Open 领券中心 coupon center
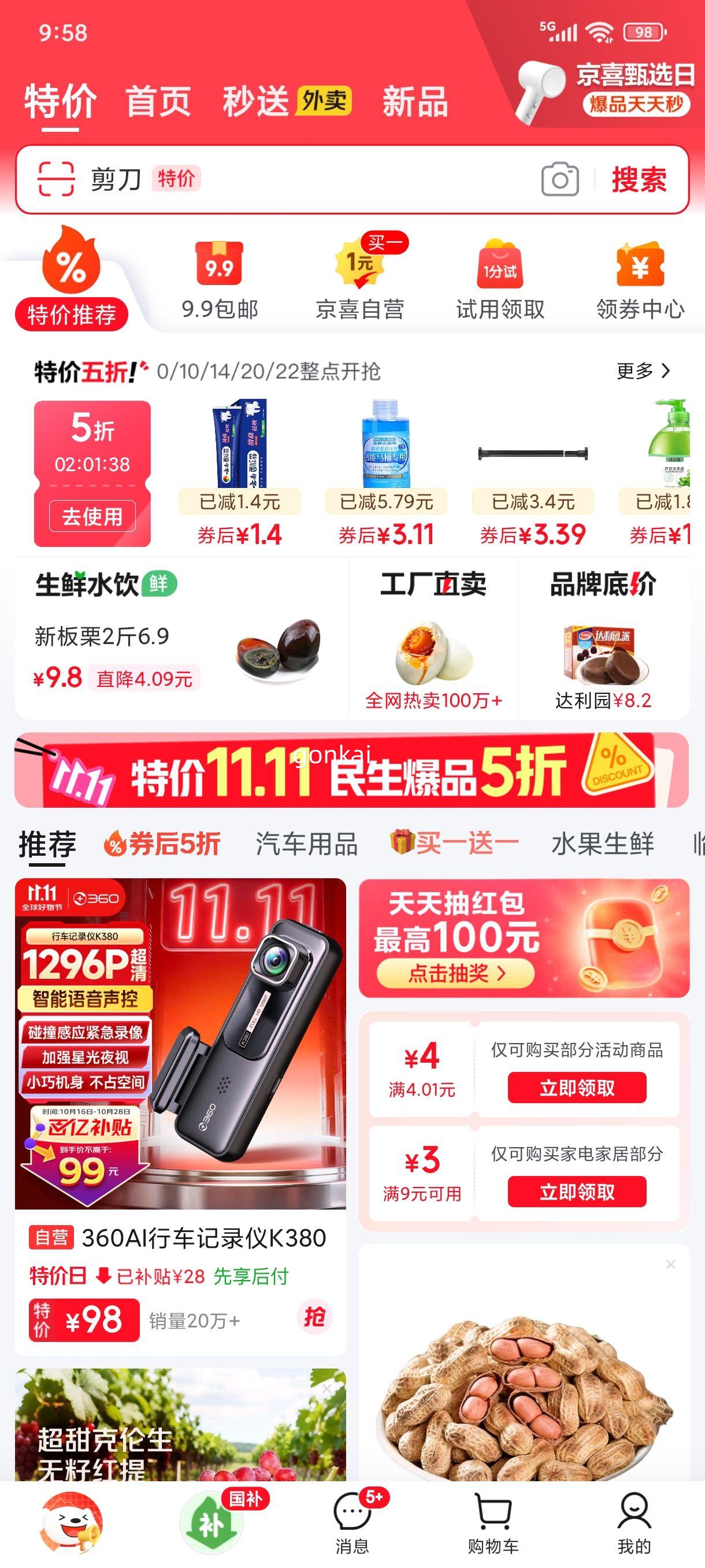The height and width of the screenshot is (1568, 705). click(640, 281)
